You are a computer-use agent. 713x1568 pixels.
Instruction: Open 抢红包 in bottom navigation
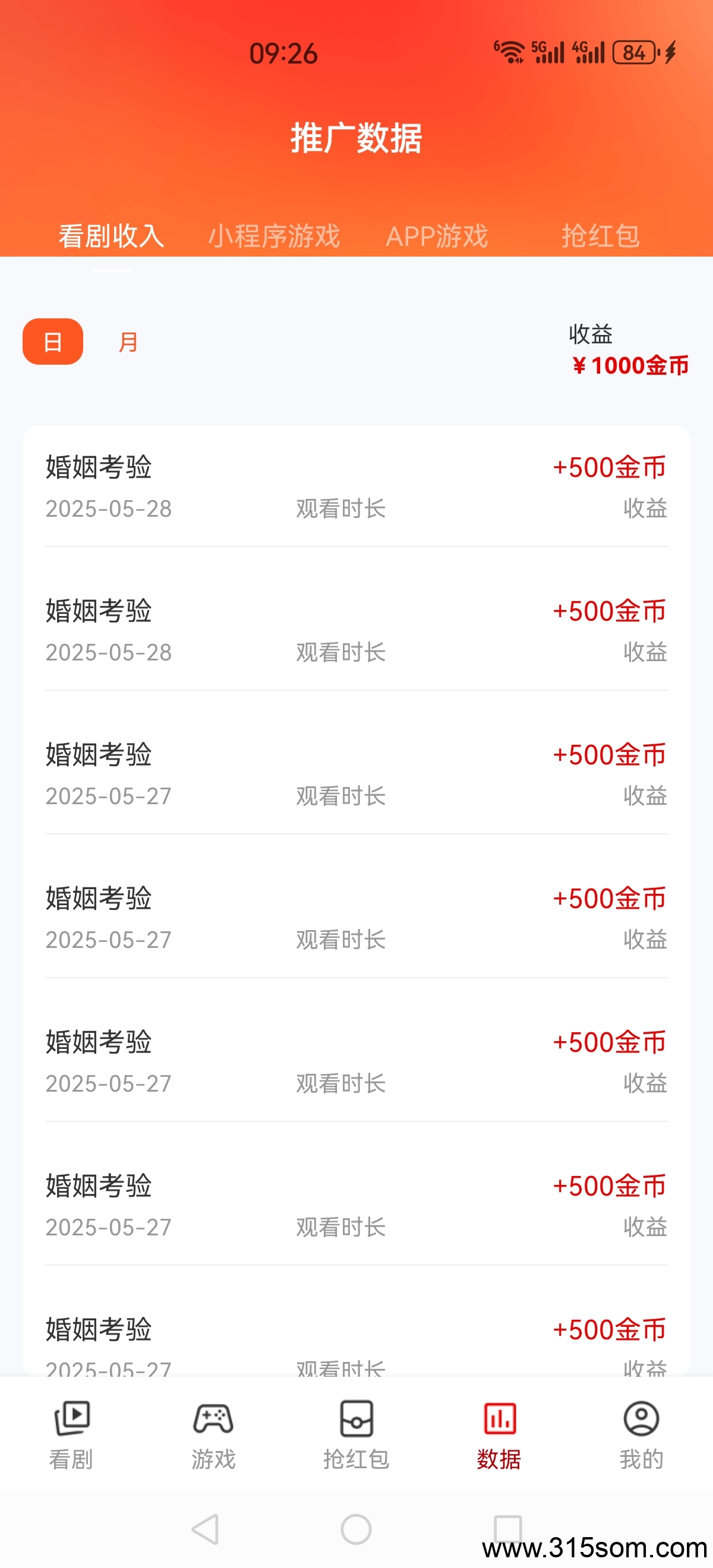coord(356,1435)
